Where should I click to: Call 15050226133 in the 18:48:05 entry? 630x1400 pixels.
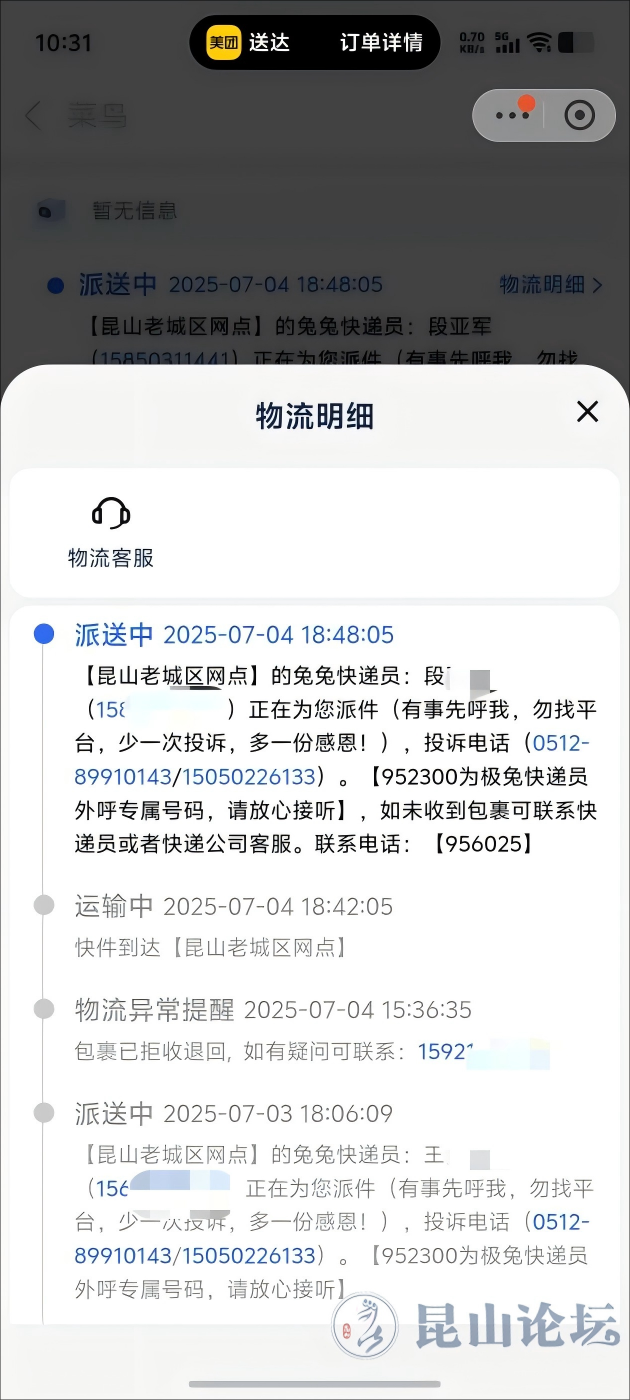(249, 777)
